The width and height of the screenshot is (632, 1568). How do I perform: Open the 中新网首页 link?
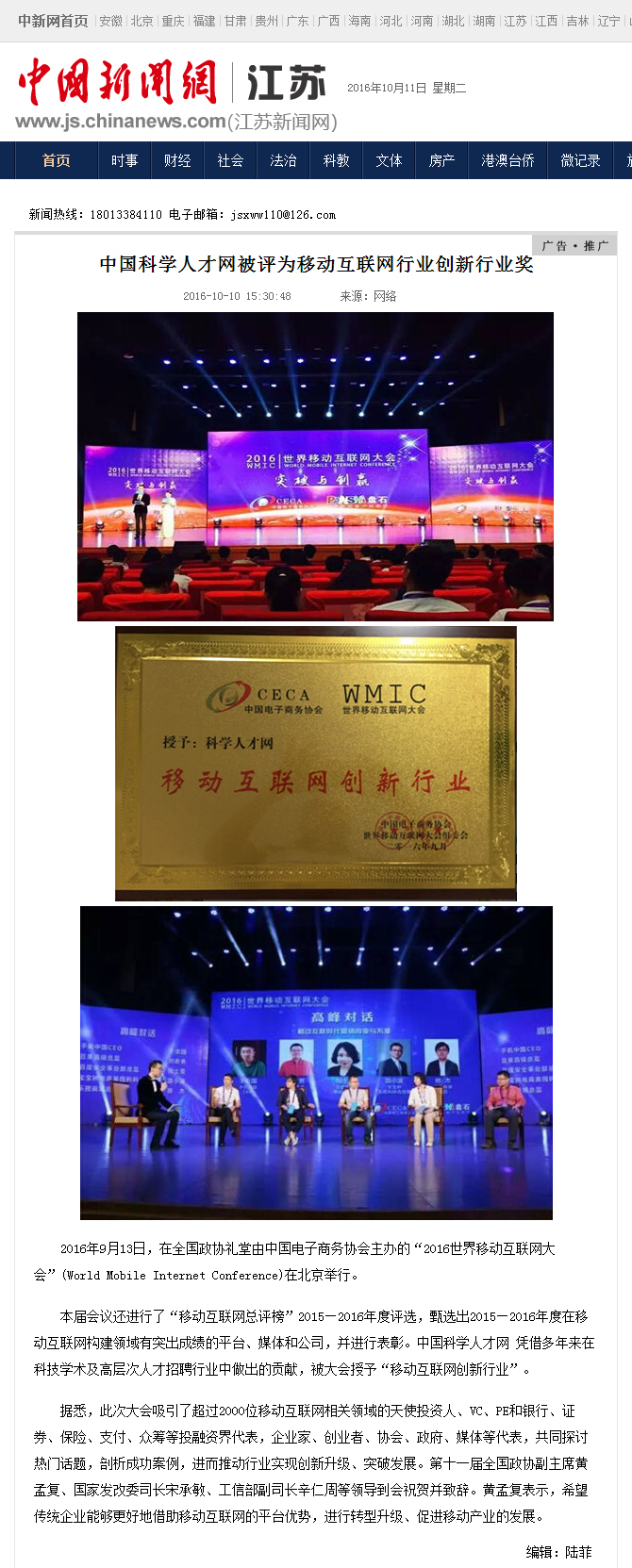pos(53,21)
